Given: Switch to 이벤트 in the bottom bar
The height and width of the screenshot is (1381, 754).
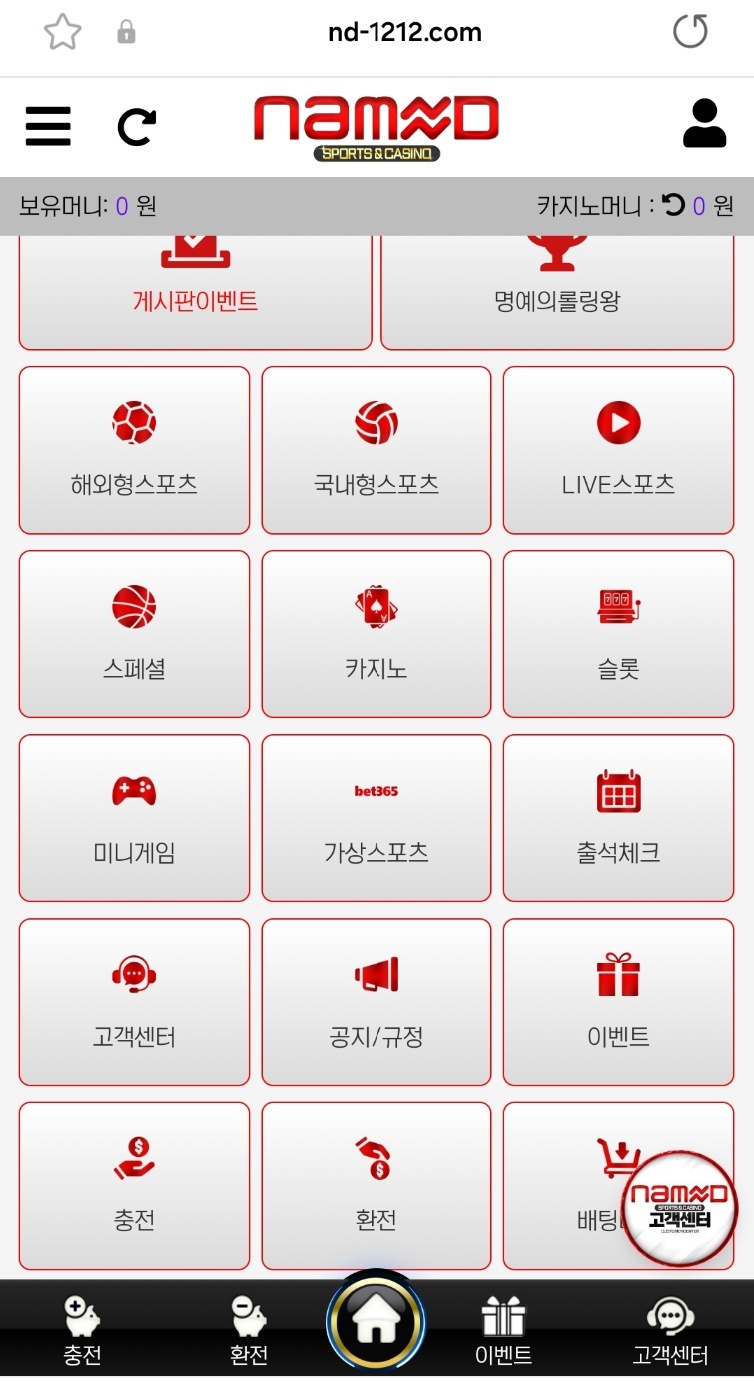Looking at the screenshot, I should point(503,1332).
